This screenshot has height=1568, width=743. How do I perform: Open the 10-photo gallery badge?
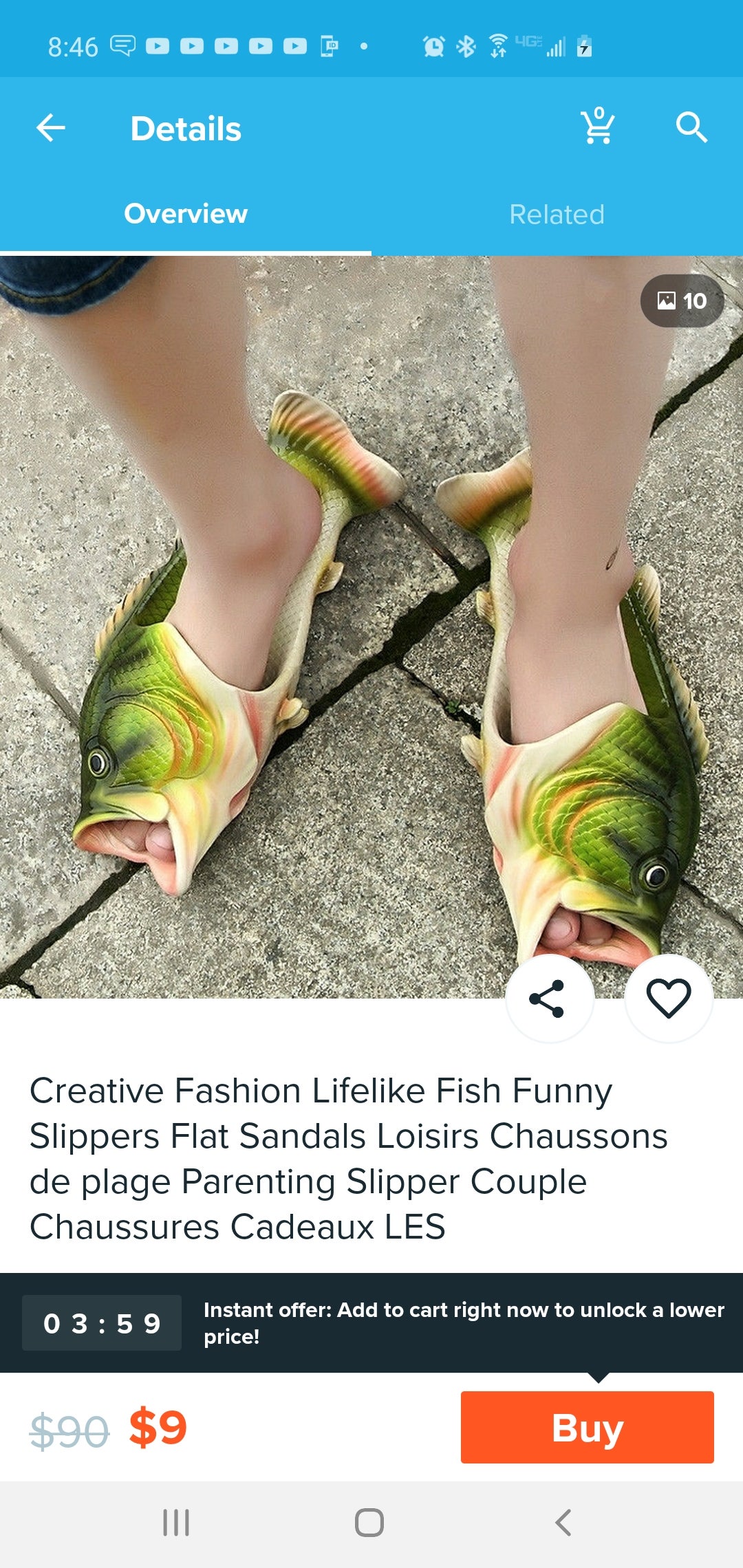(x=682, y=301)
